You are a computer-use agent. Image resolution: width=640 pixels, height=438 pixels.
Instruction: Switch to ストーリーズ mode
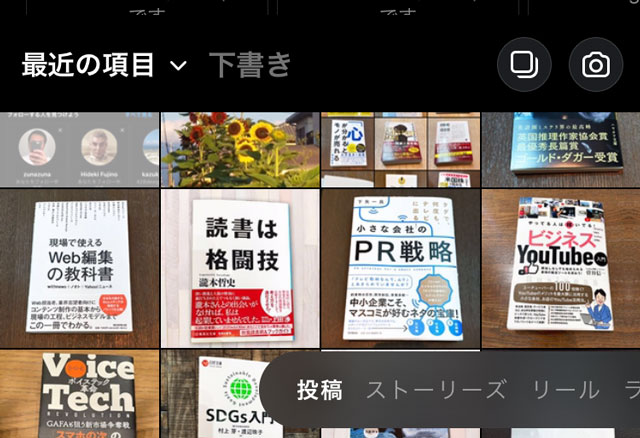(435, 390)
